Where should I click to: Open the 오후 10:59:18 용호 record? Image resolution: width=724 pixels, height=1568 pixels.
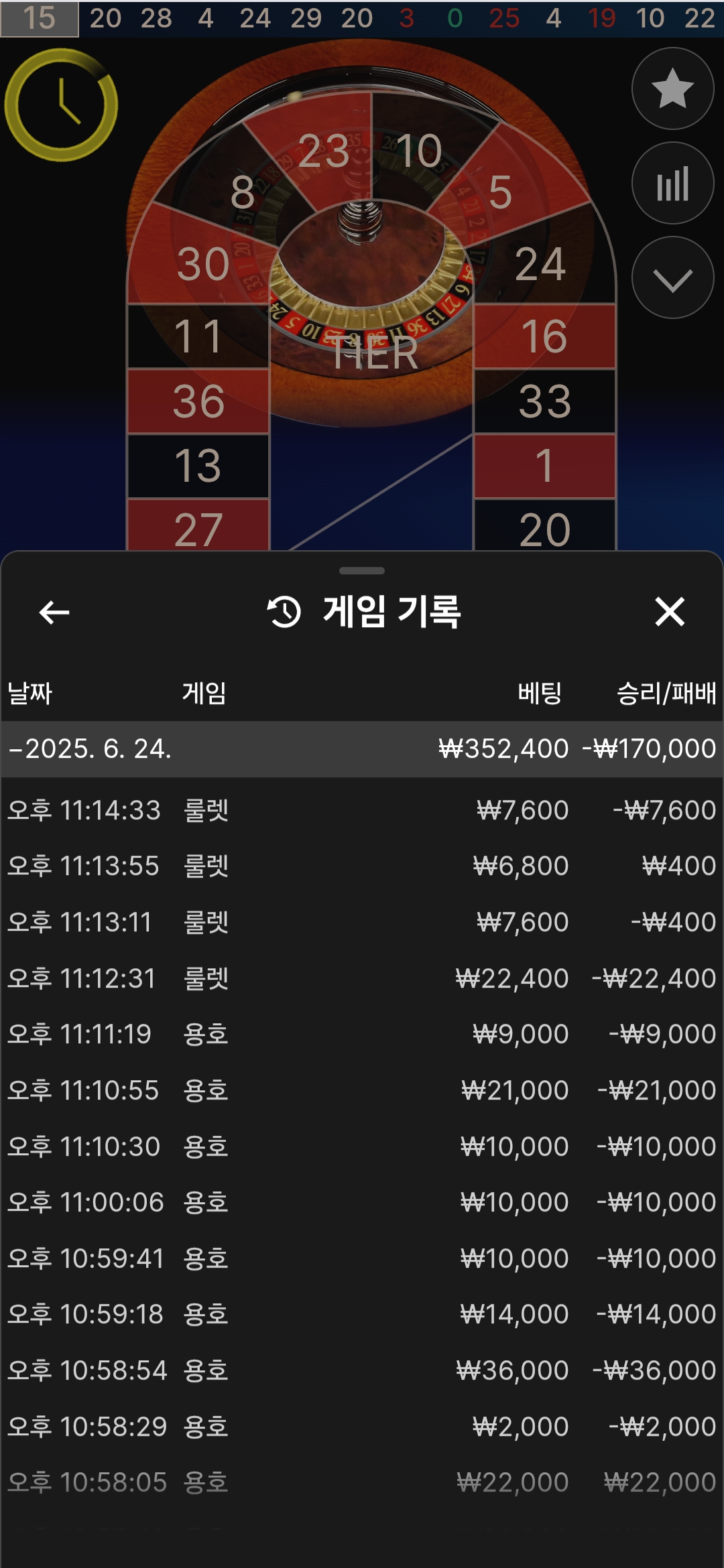pos(362,1314)
